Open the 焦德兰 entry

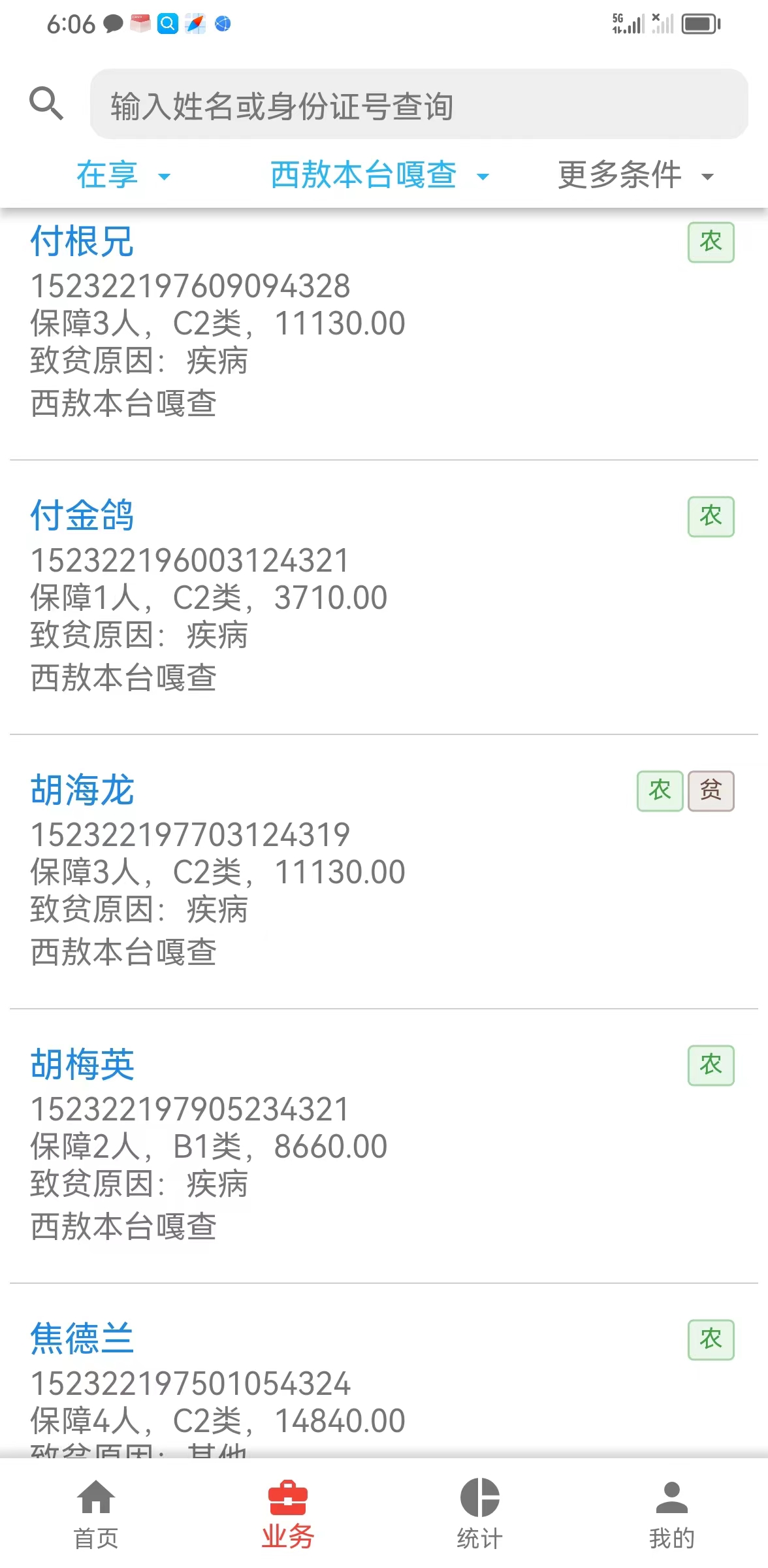384,1372
